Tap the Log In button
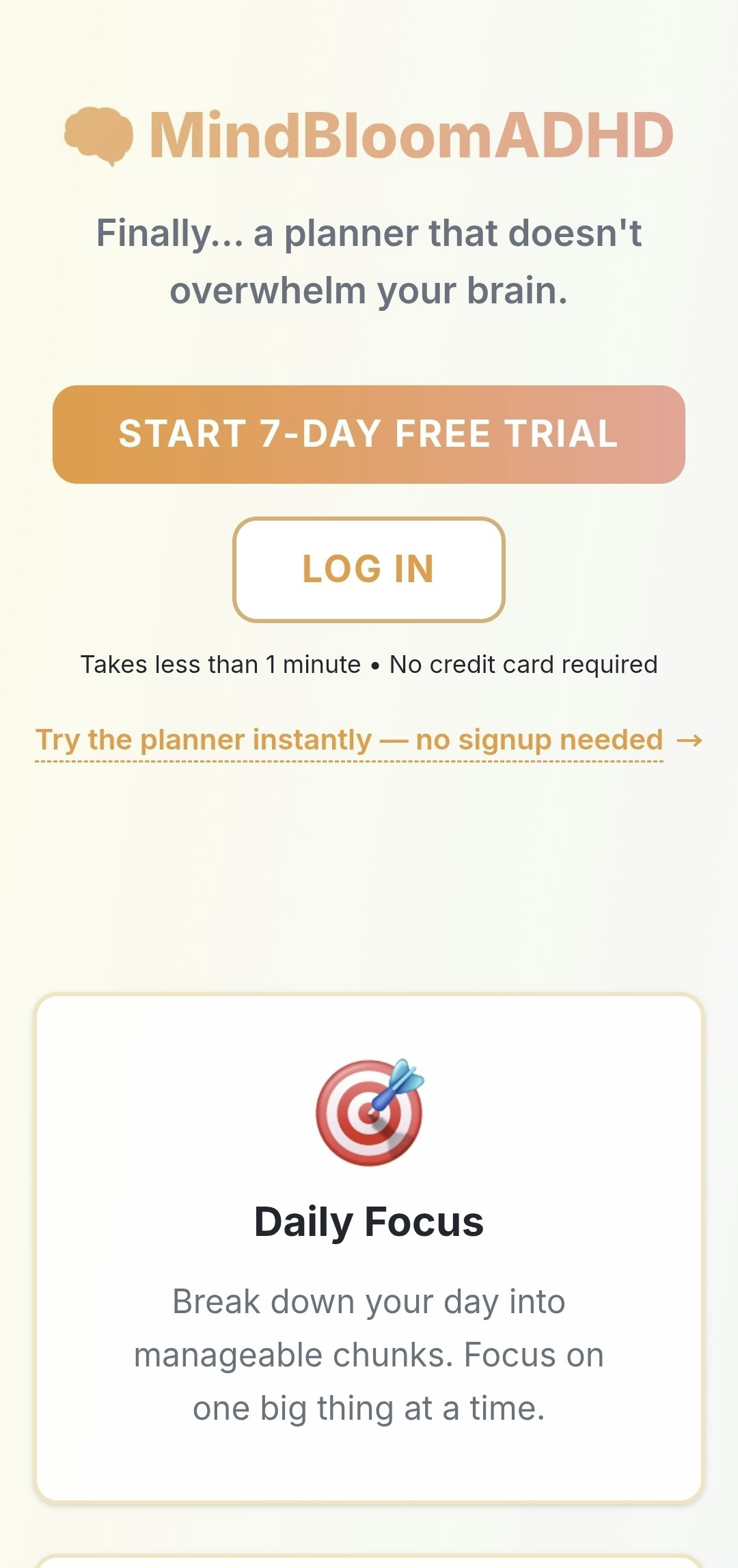The width and height of the screenshot is (738, 1568). (369, 570)
